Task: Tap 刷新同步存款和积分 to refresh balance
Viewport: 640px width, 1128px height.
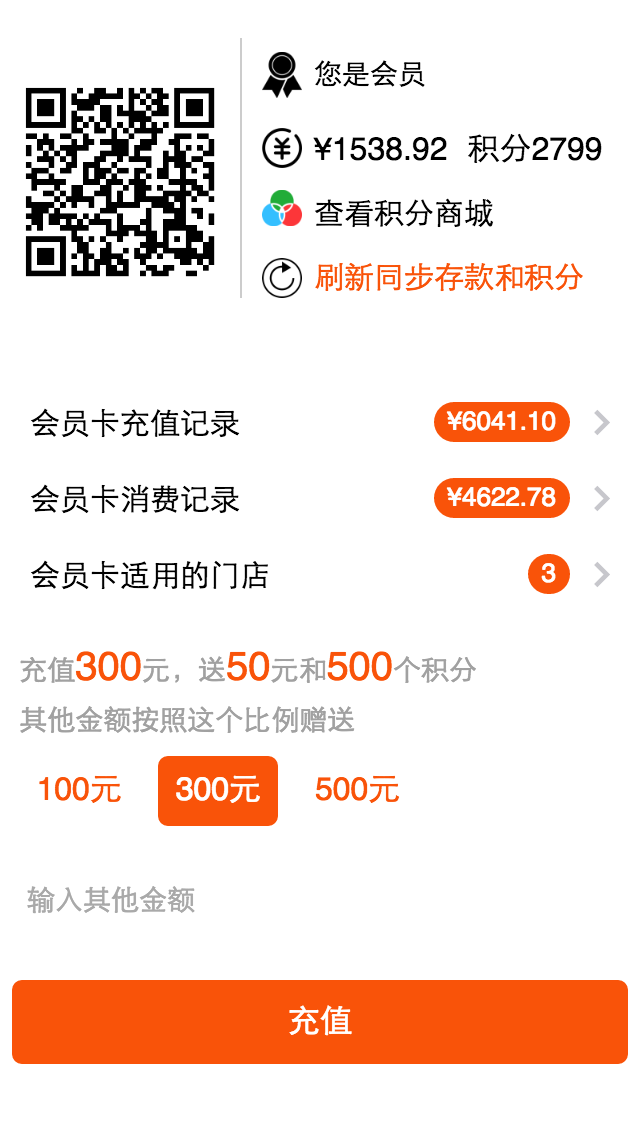Action: click(x=448, y=278)
